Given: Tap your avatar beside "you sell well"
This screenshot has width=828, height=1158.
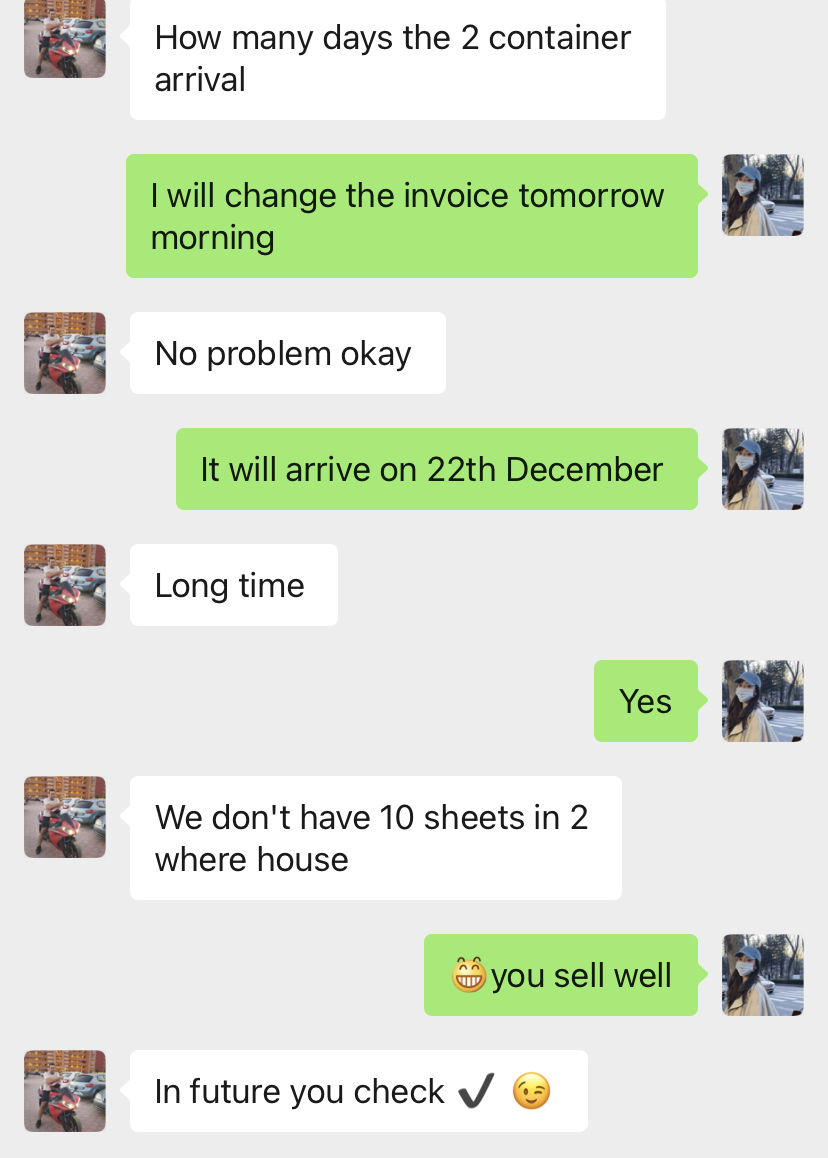Looking at the screenshot, I should click(x=763, y=975).
